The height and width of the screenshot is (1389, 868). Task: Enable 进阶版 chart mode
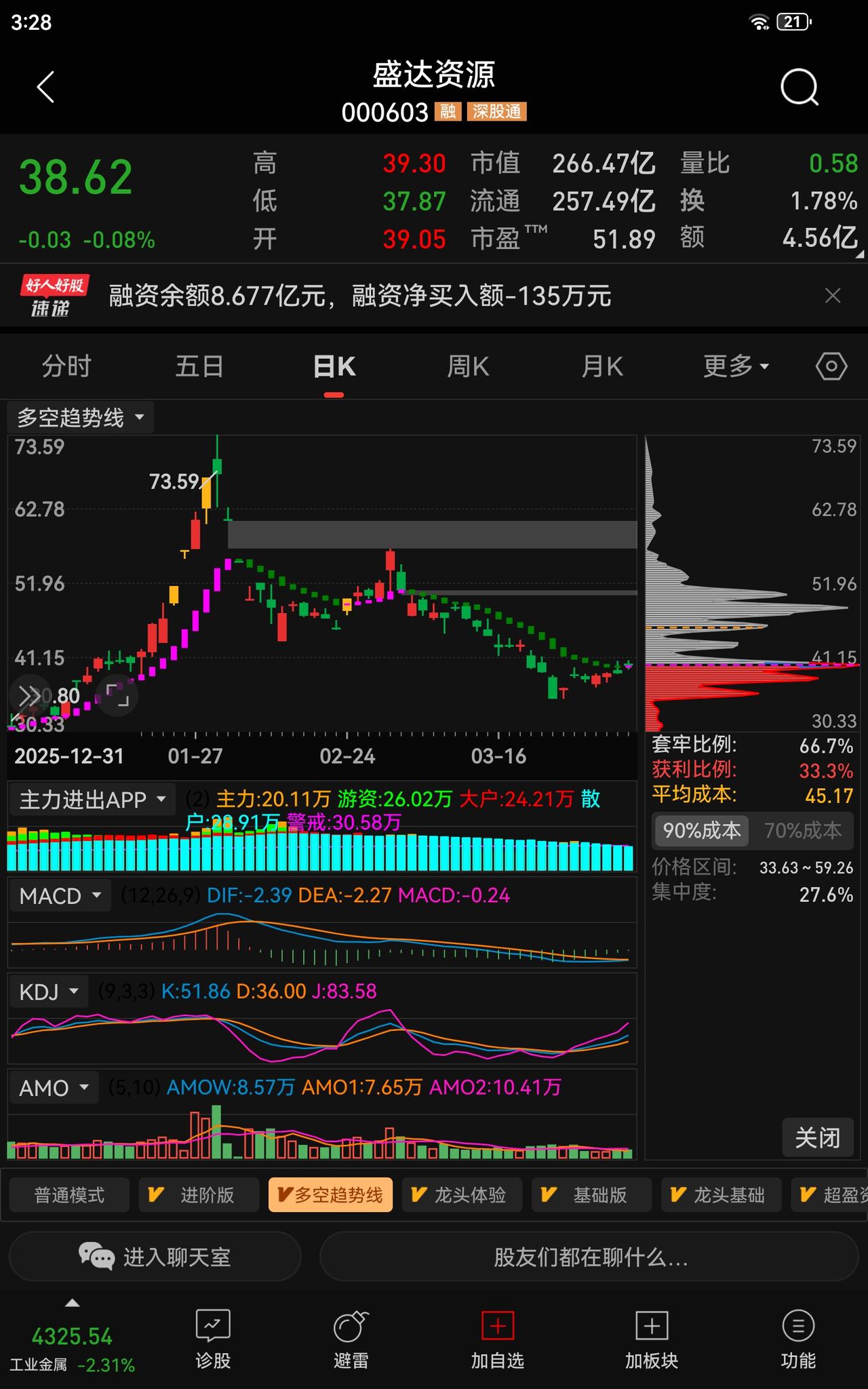click(199, 1195)
